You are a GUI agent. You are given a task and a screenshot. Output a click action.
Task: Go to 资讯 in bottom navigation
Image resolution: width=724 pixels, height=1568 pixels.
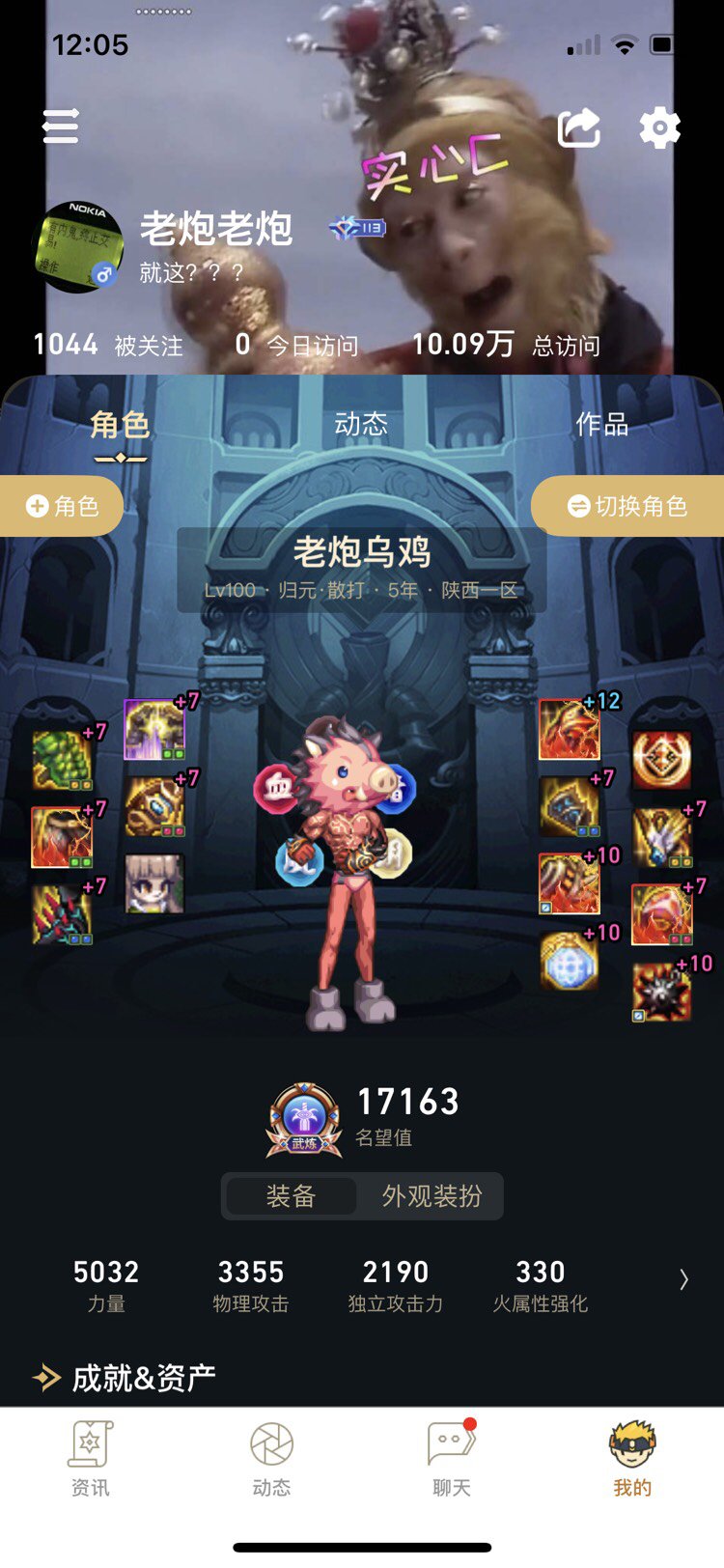(91, 1459)
